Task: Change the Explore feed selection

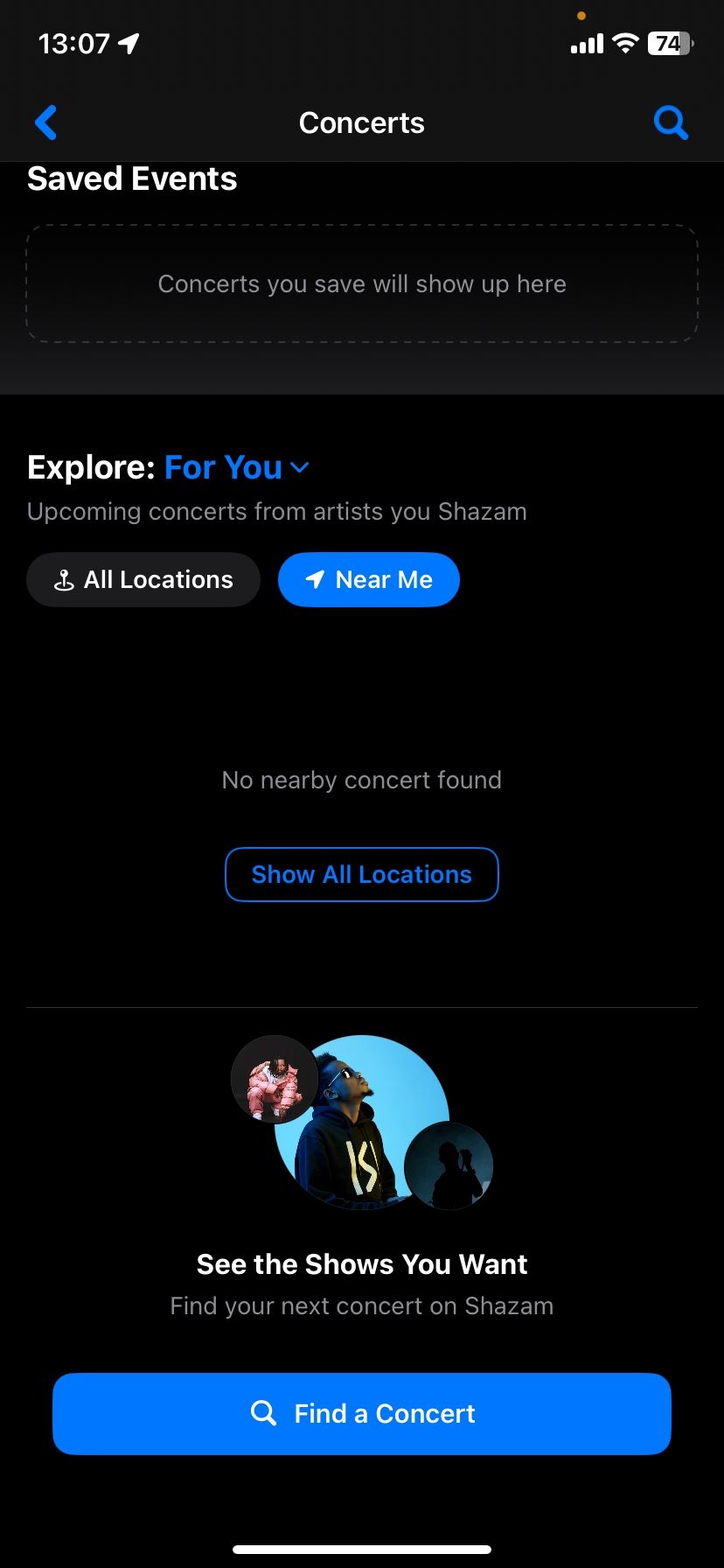Action: [236, 467]
